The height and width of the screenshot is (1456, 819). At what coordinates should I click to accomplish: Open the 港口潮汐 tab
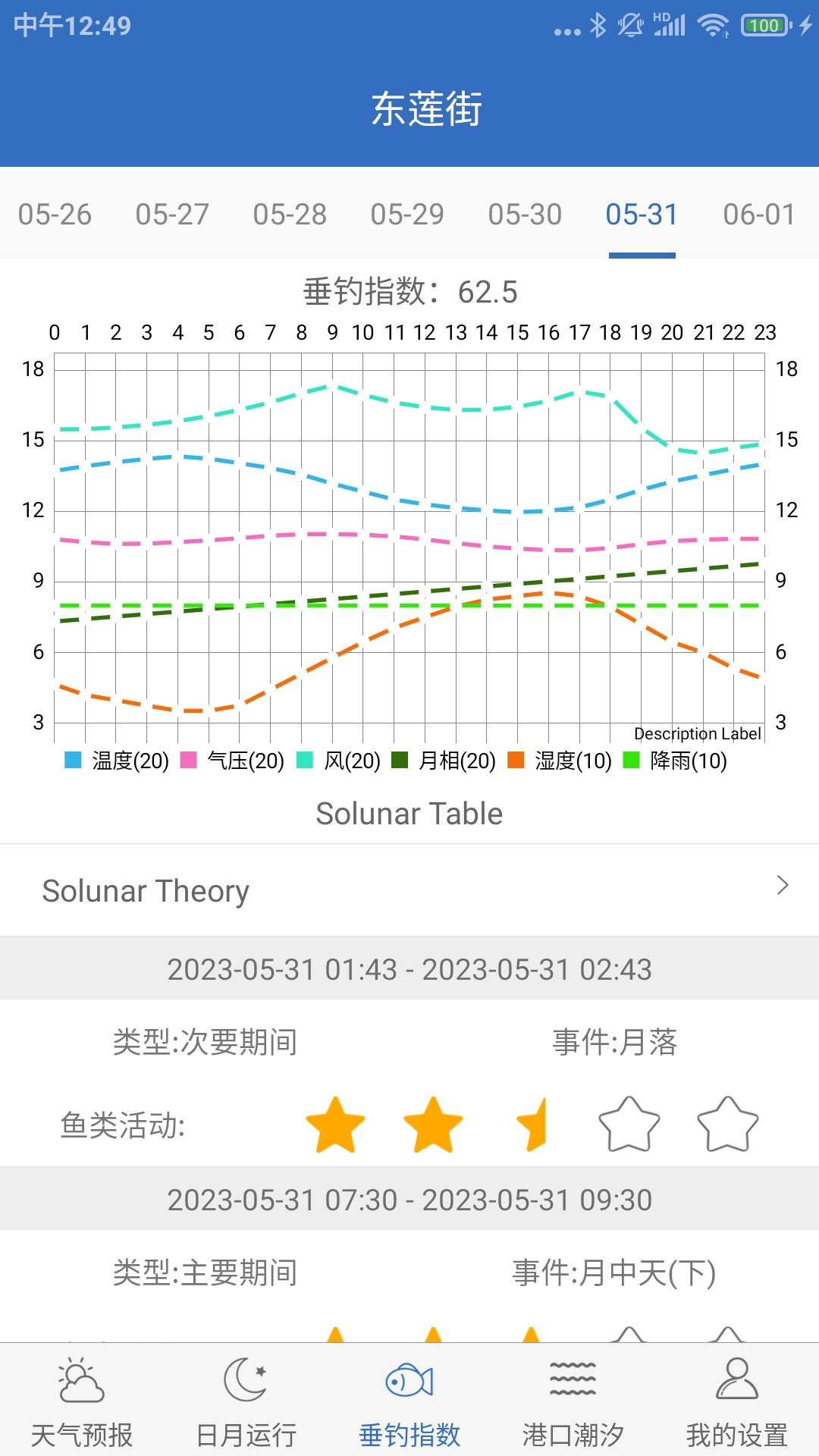(573, 1401)
